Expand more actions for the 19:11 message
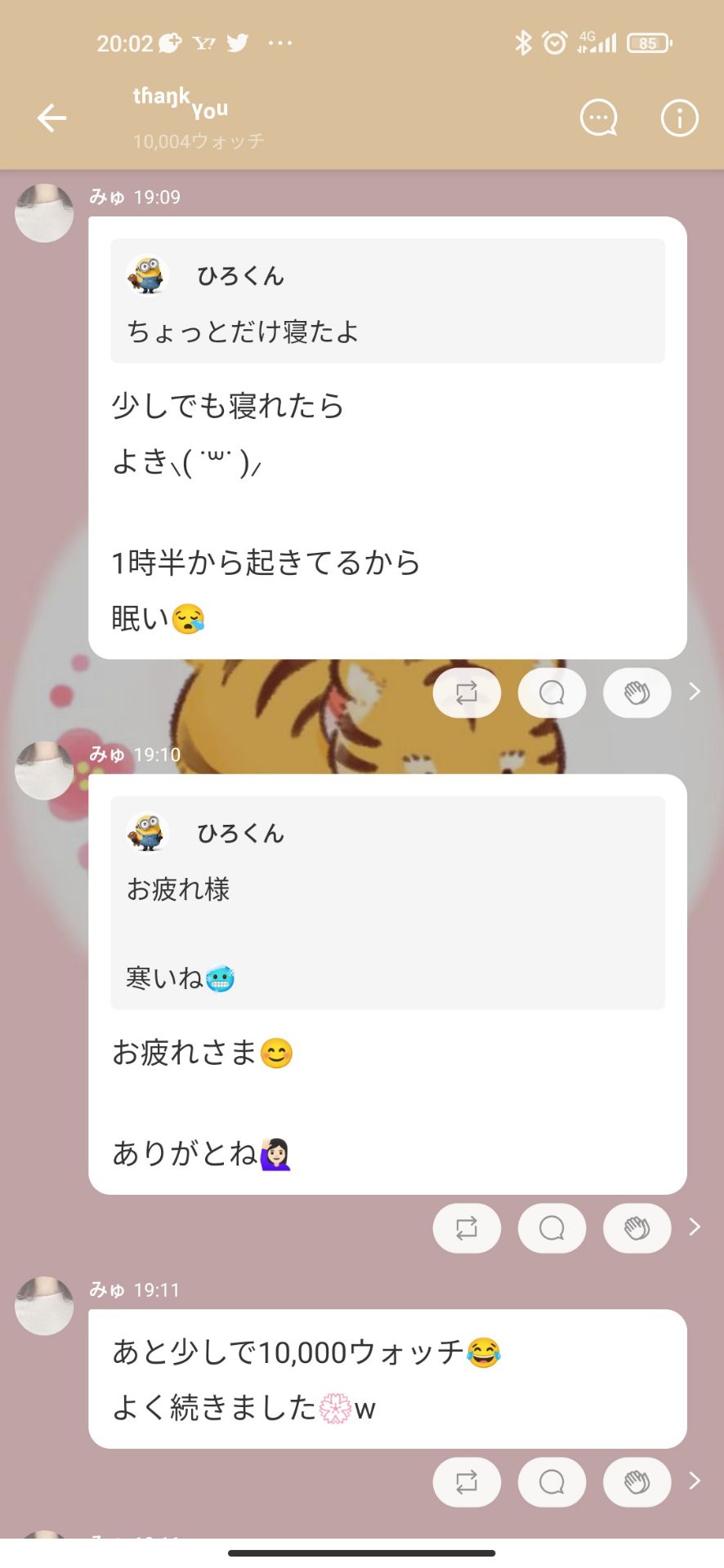The width and height of the screenshot is (724, 1568). coord(694,1481)
